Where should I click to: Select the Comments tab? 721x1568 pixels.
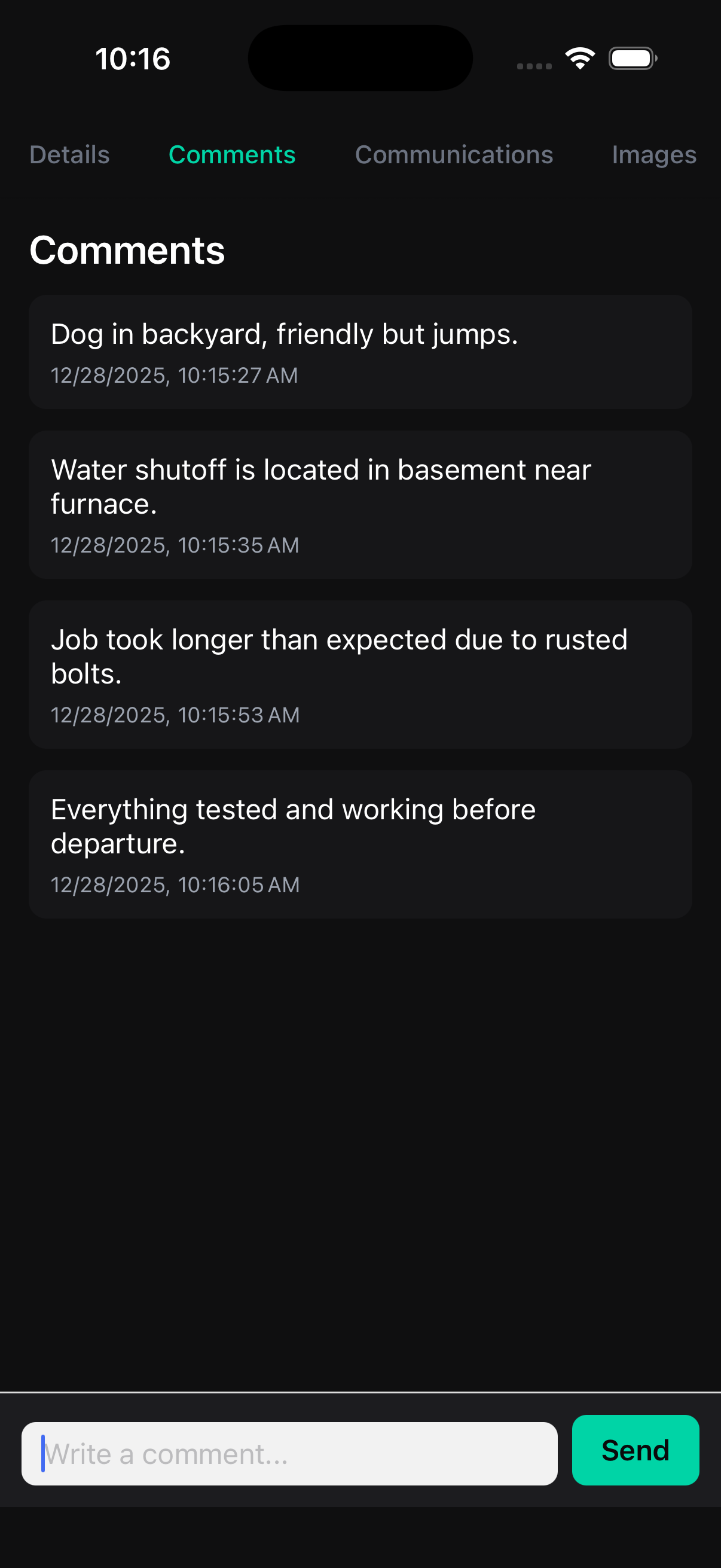click(232, 155)
